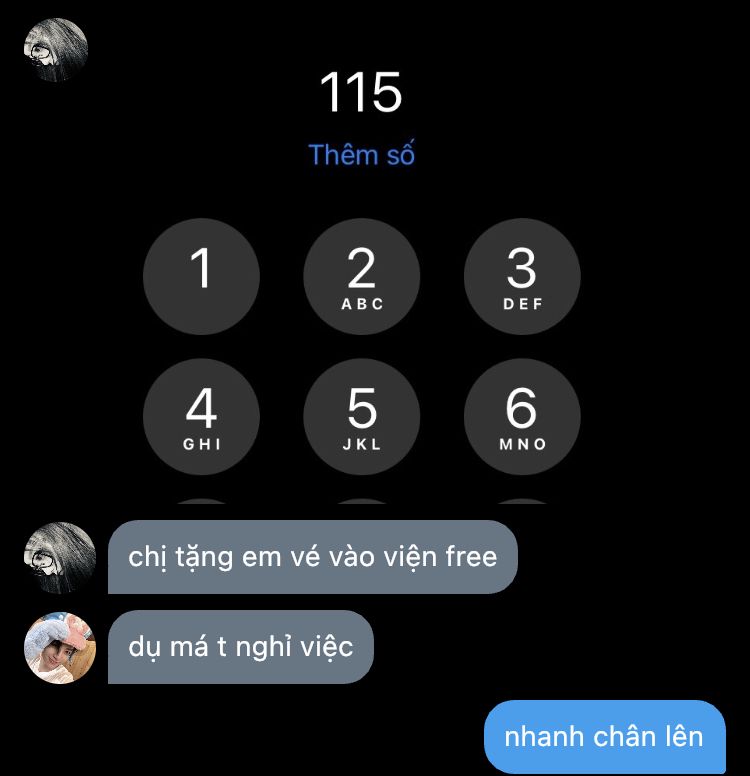Open avatar next to "dụ má t nghỉ việc"
This screenshot has width=750, height=776.
tap(59, 647)
